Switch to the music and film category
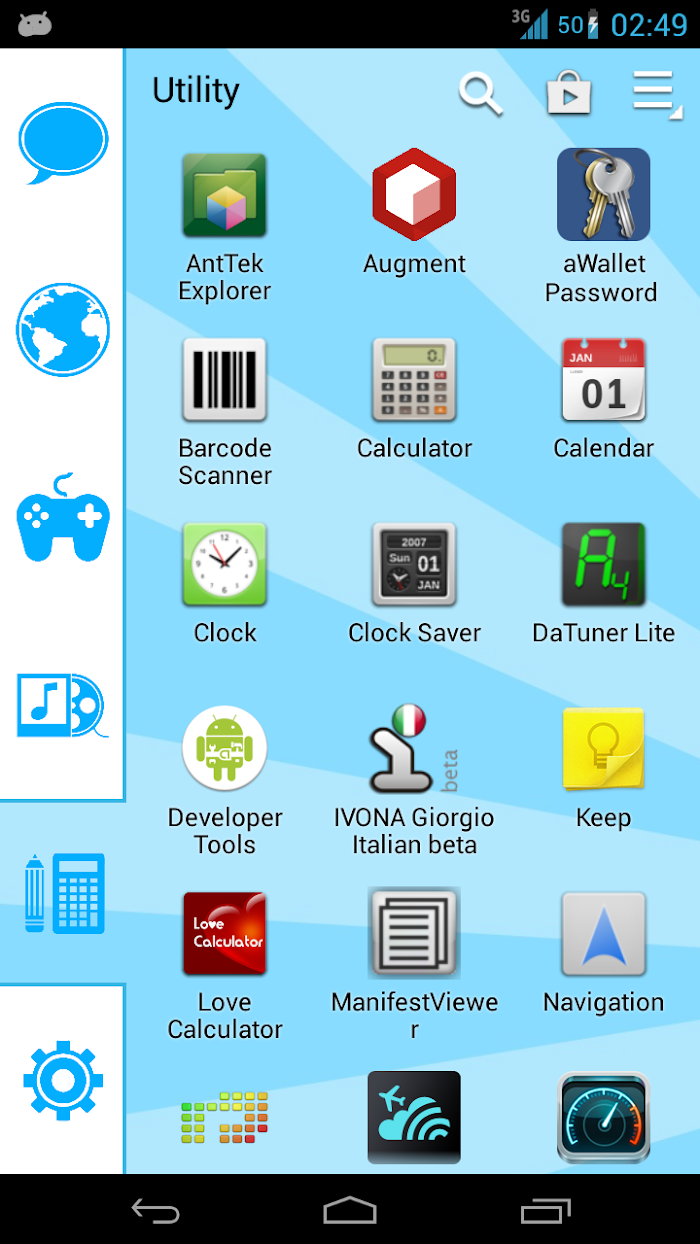 click(61, 705)
